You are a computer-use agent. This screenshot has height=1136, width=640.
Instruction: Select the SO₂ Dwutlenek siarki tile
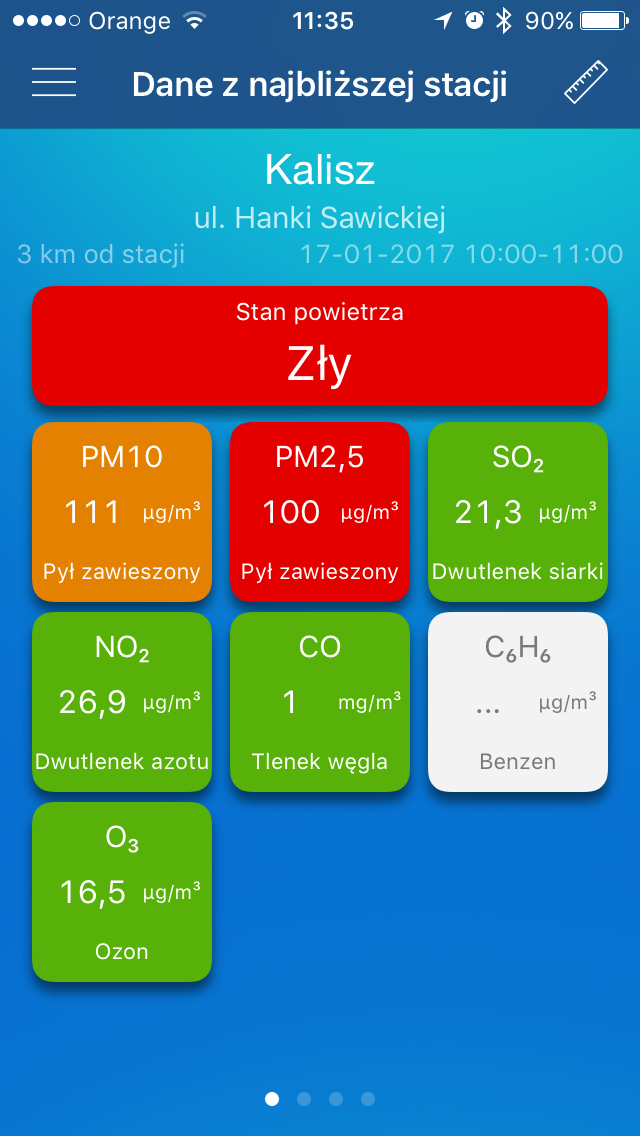tap(518, 511)
